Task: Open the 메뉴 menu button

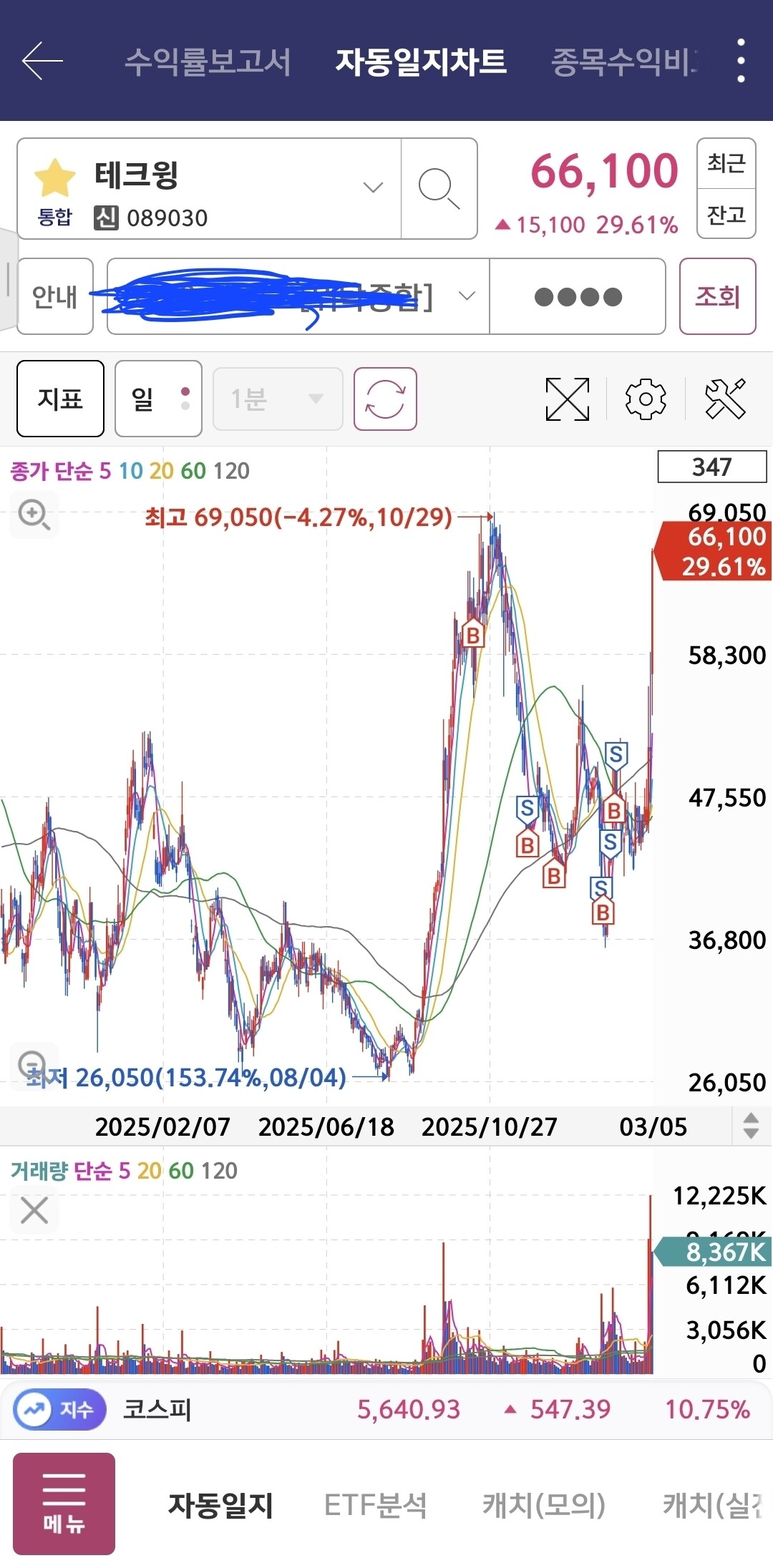Action: coord(64,1504)
